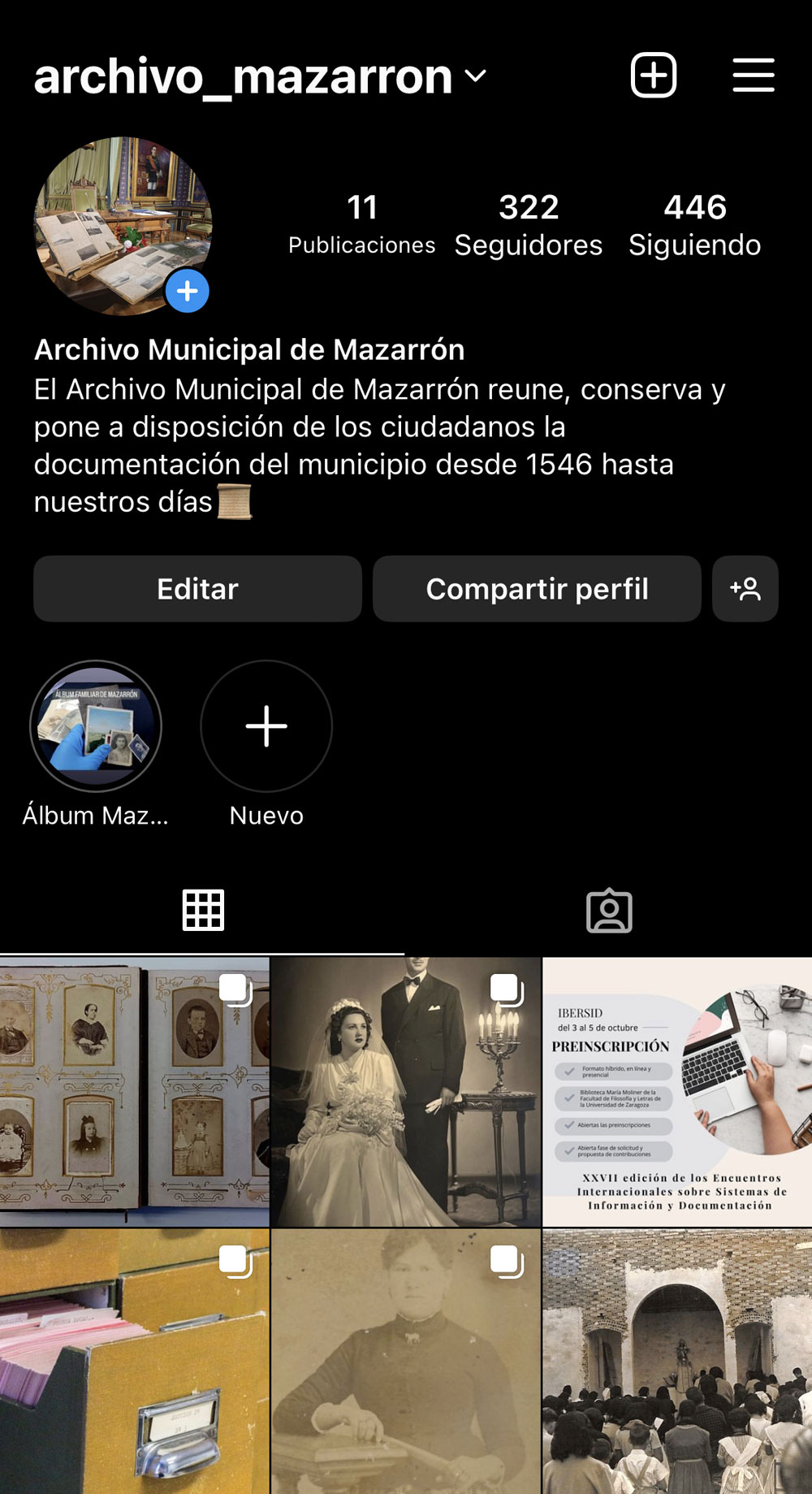The width and height of the screenshot is (812, 1494).
Task: Open the crowd under stone arch post
Action: [x=677, y=1361]
